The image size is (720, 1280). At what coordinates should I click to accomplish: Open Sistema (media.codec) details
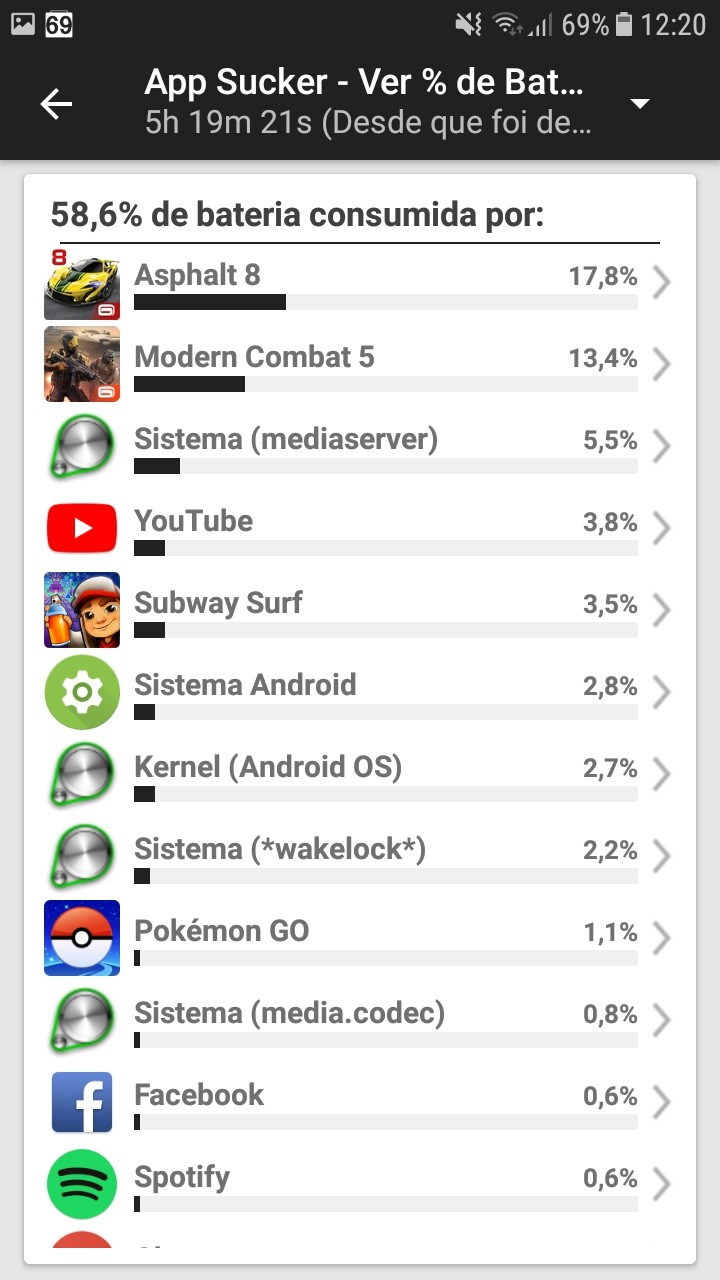coord(360,1021)
